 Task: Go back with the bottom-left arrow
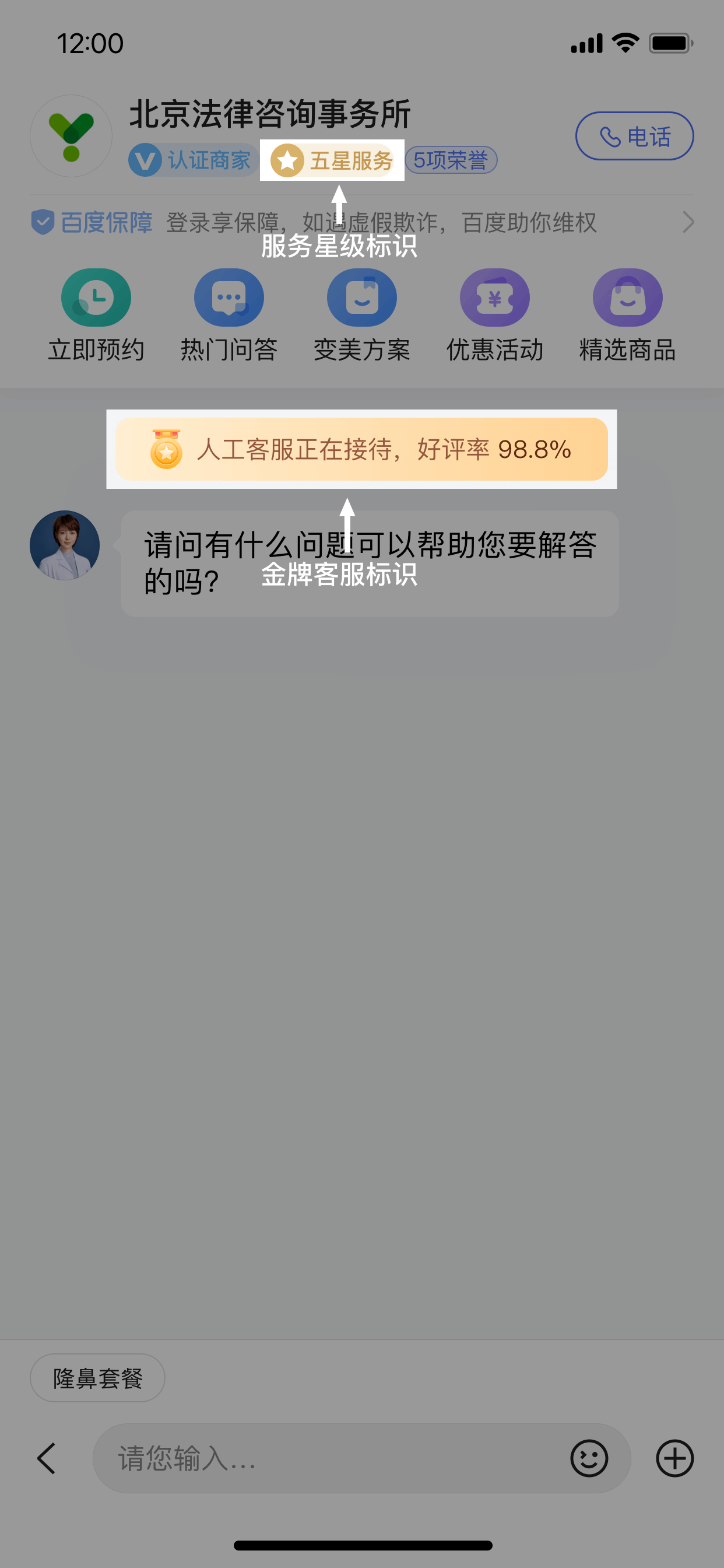coord(47,1458)
